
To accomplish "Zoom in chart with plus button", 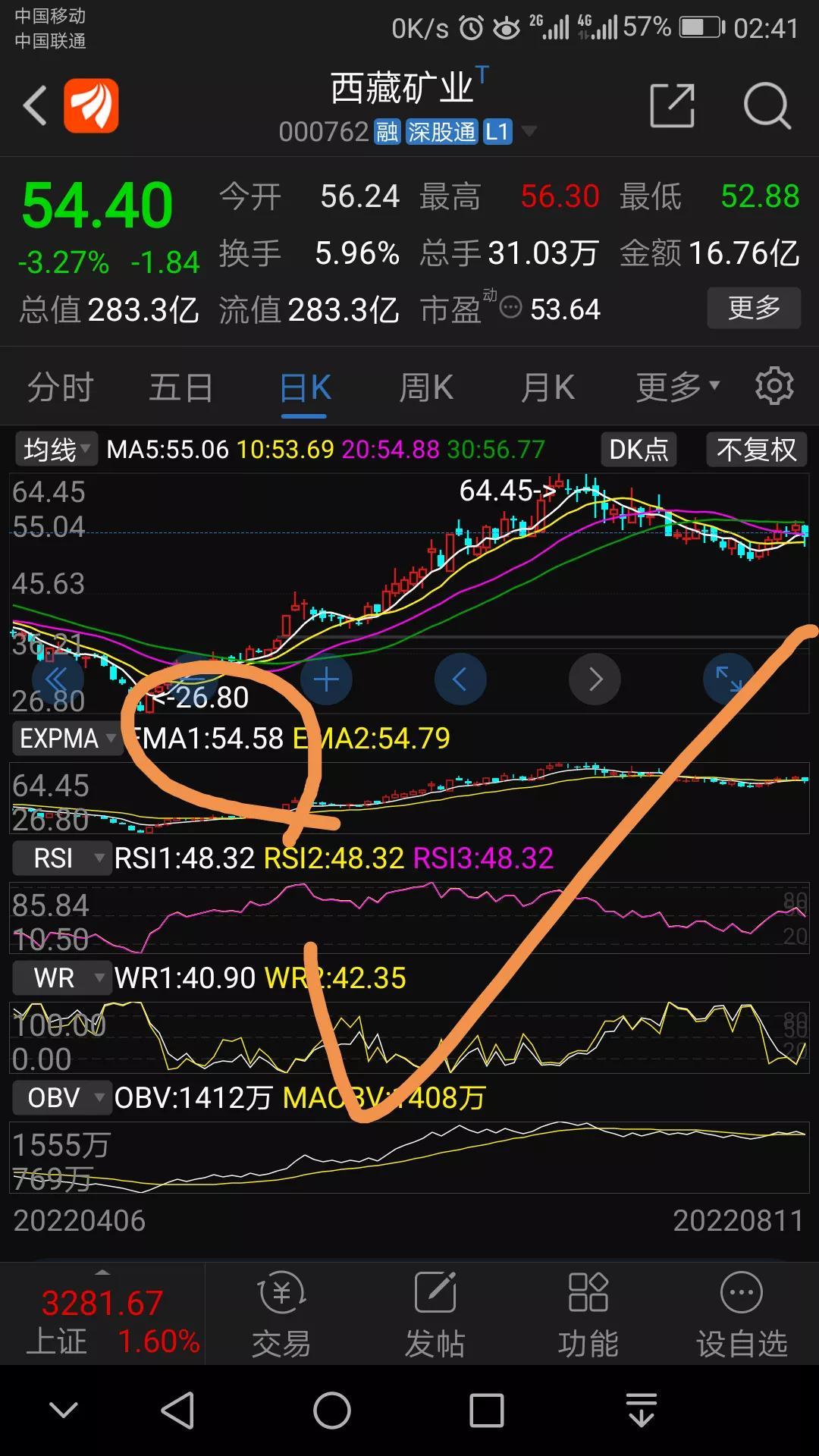I will click(326, 679).
